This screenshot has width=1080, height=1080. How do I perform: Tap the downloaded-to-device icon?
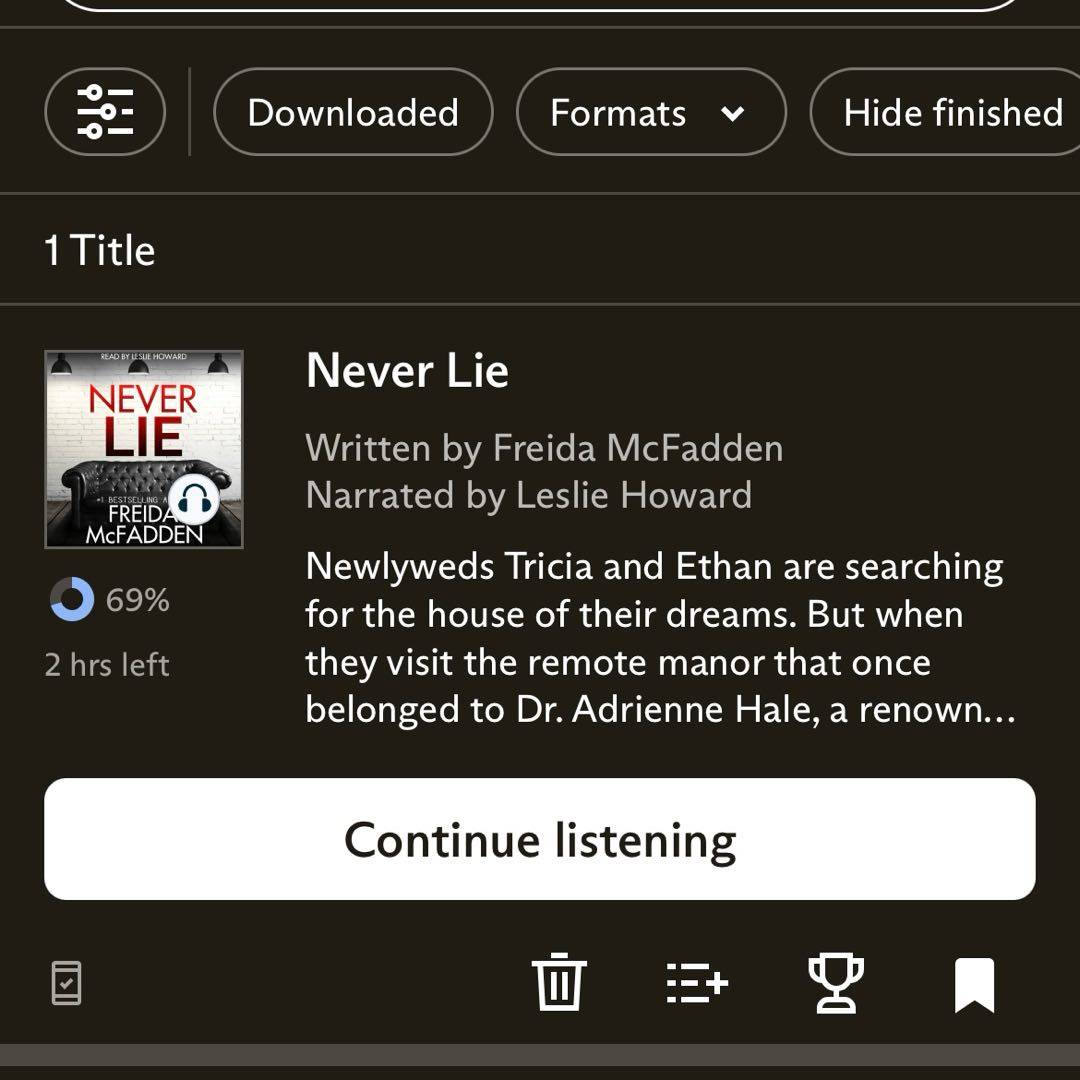point(66,983)
